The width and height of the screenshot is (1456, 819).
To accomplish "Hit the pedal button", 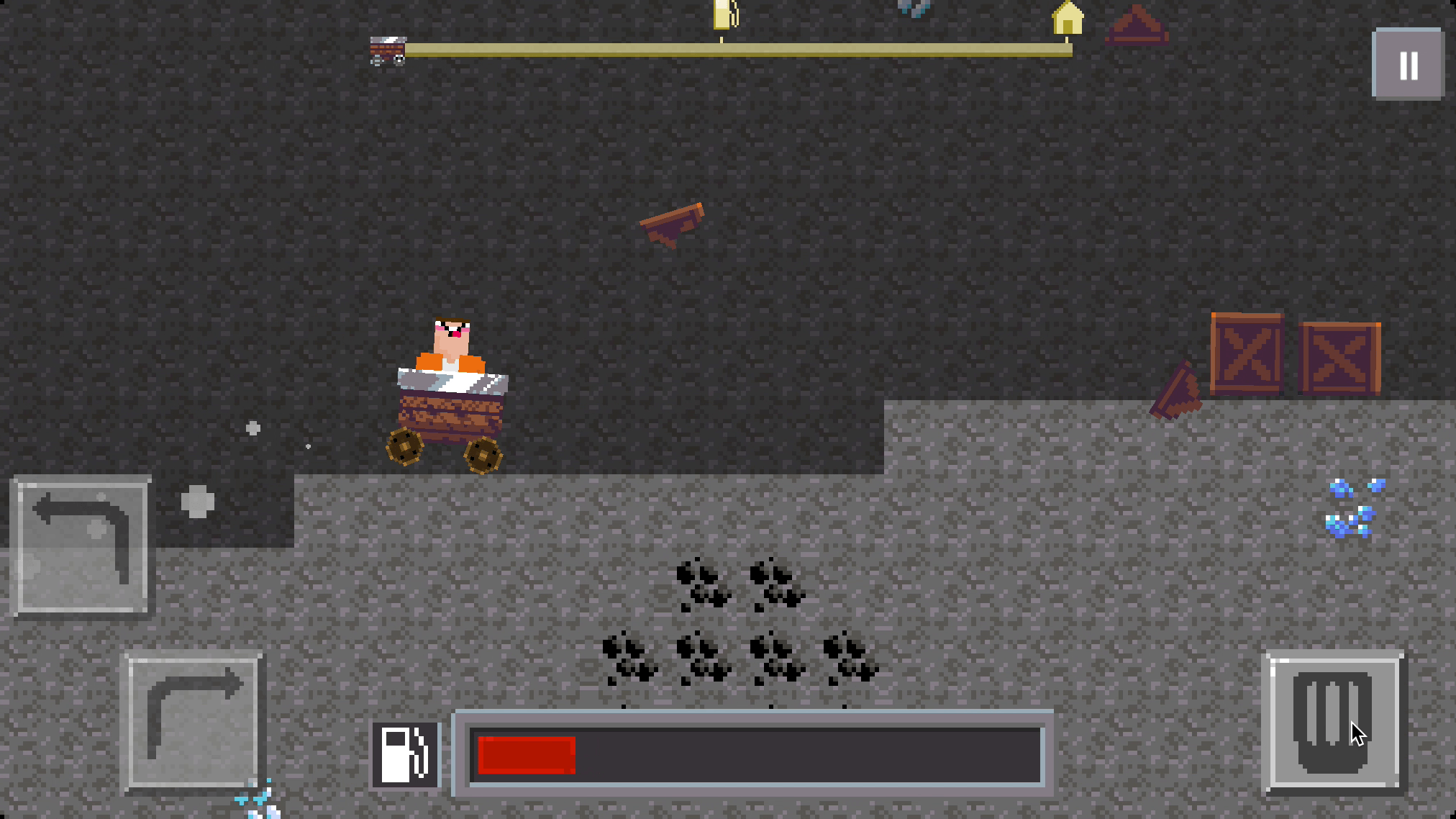I will point(1333,722).
